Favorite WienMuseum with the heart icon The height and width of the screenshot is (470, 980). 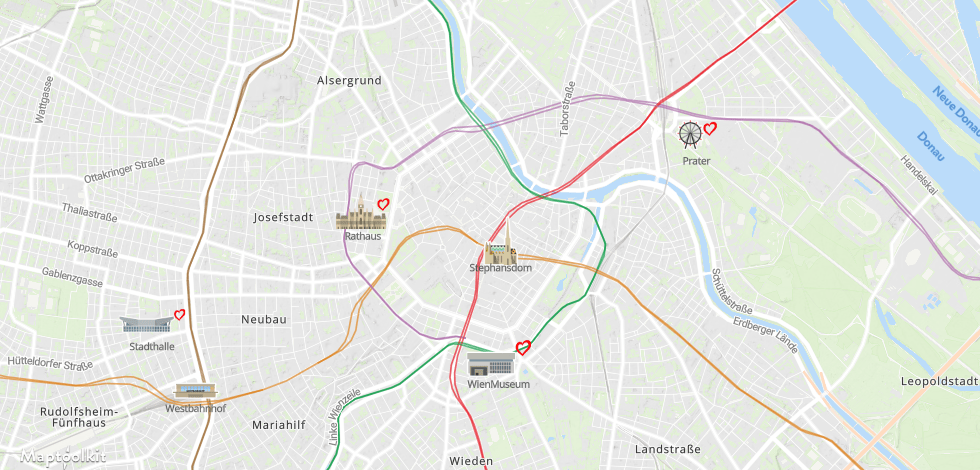click(x=522, y=348)
